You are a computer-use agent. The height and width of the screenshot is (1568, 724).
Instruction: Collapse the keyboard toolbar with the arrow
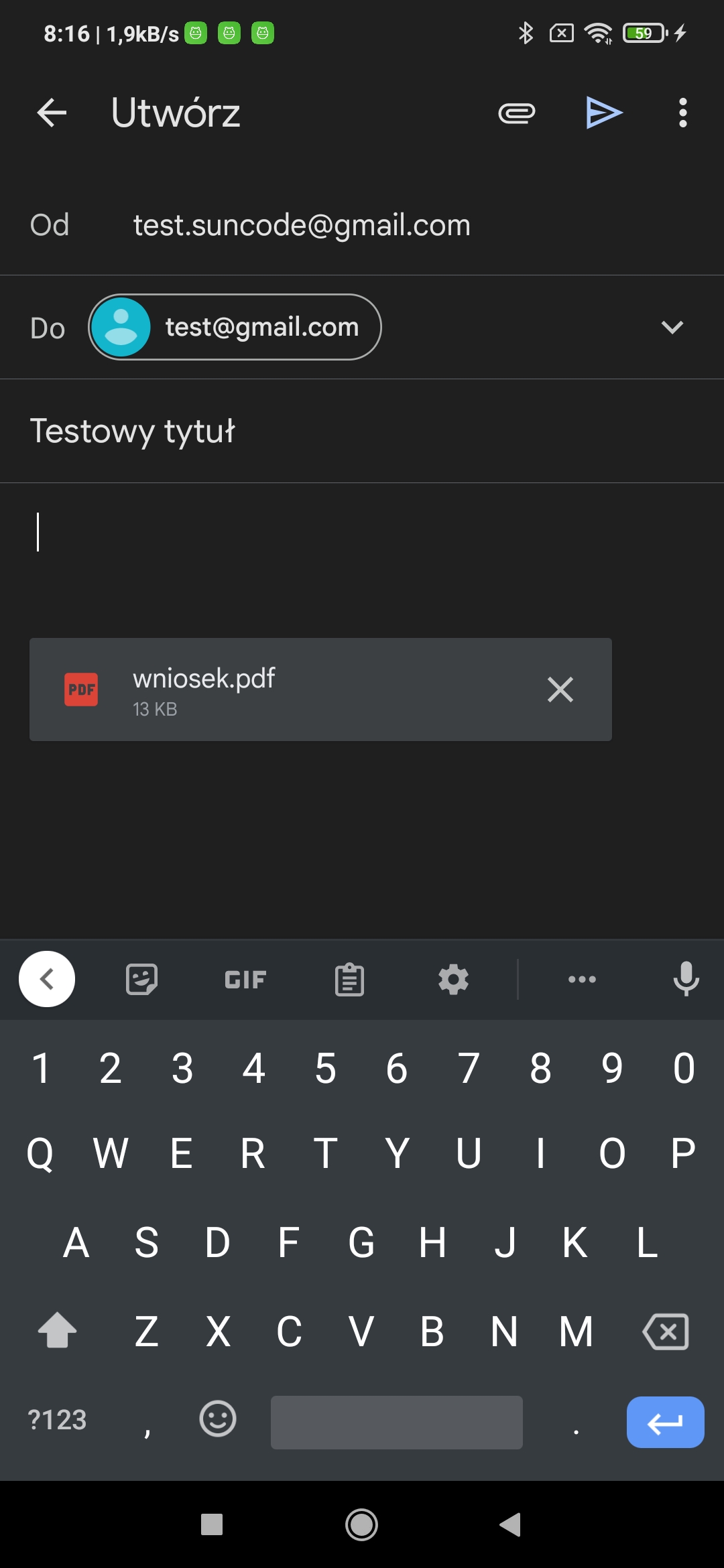pyautogui.click(x=47, y=979)
